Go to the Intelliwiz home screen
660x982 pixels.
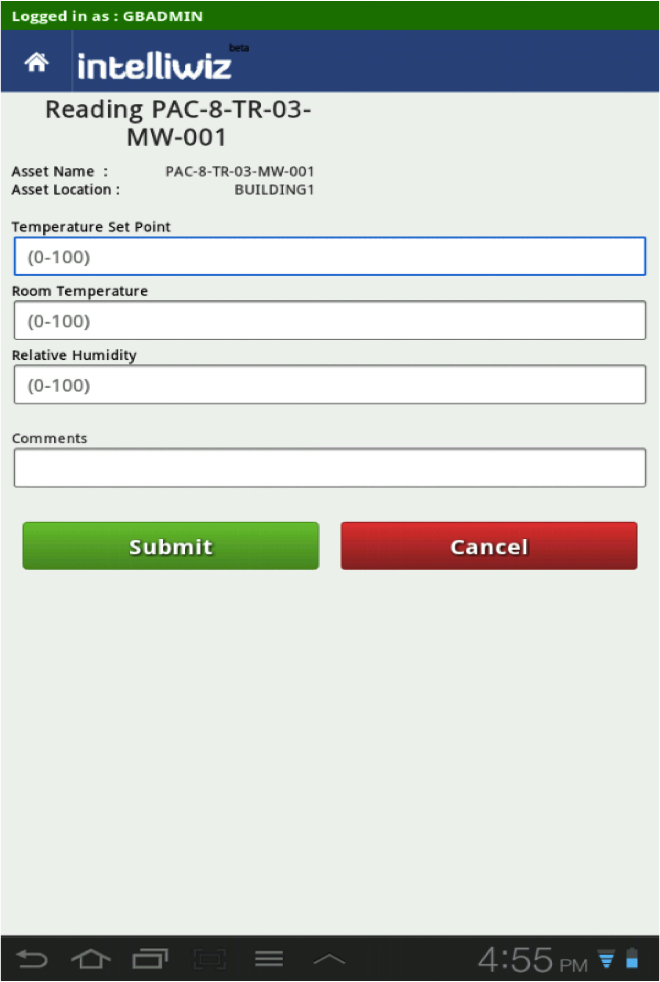[36, 63]
